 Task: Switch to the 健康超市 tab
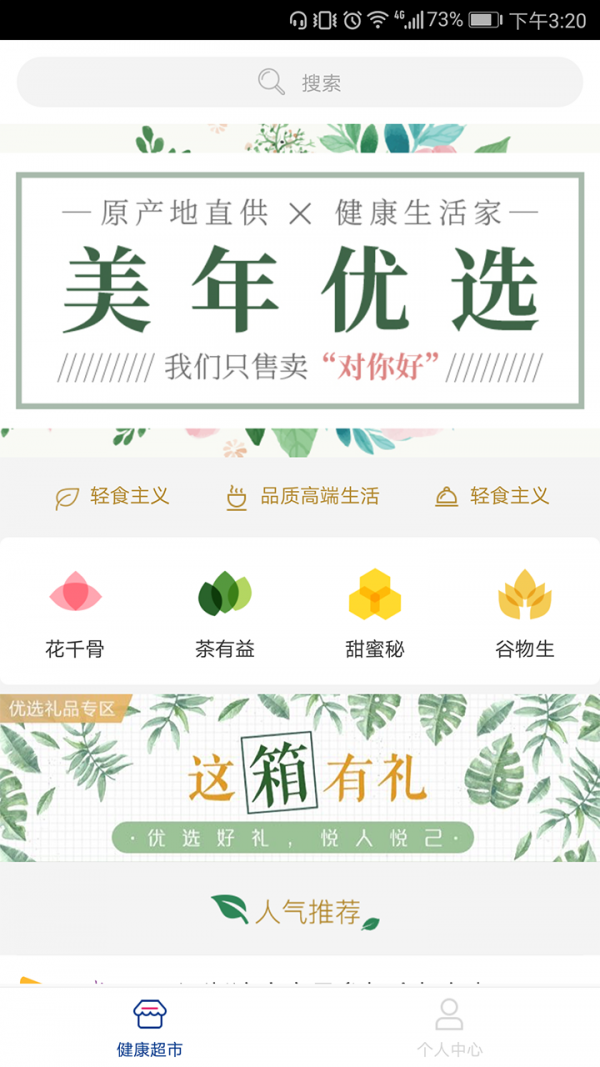point(150,1028)
